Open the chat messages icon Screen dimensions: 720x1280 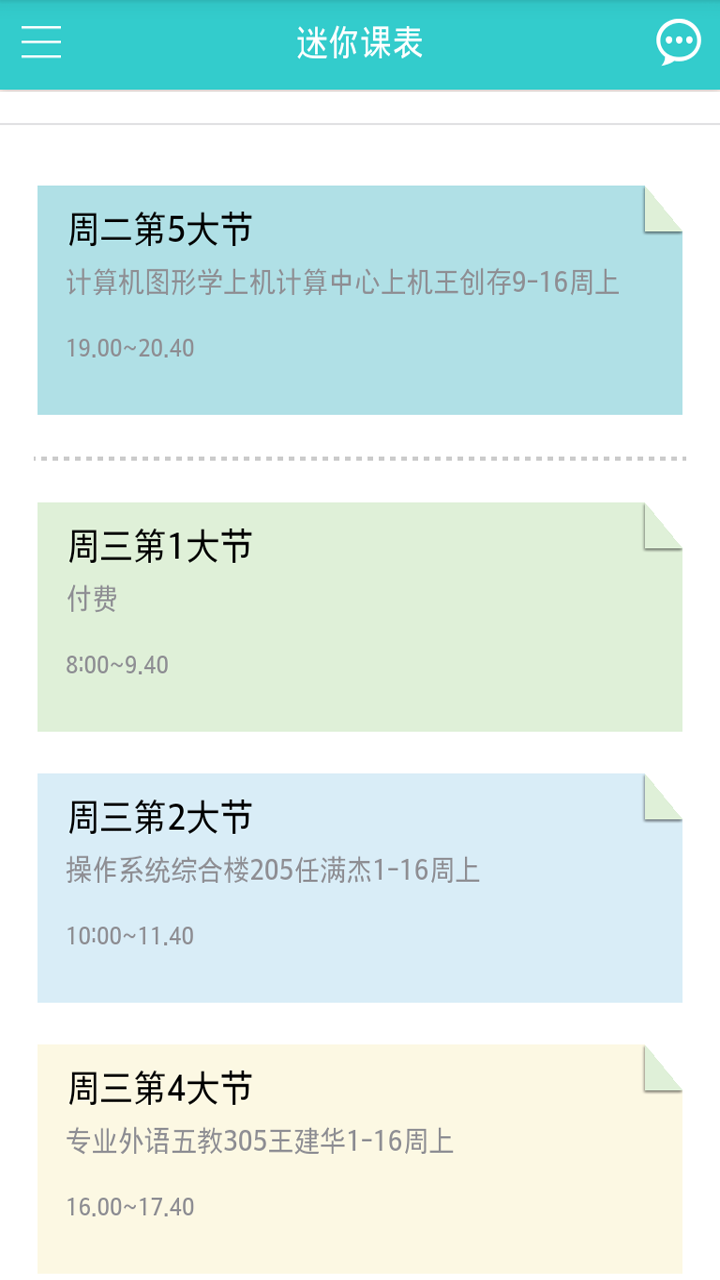678,43
